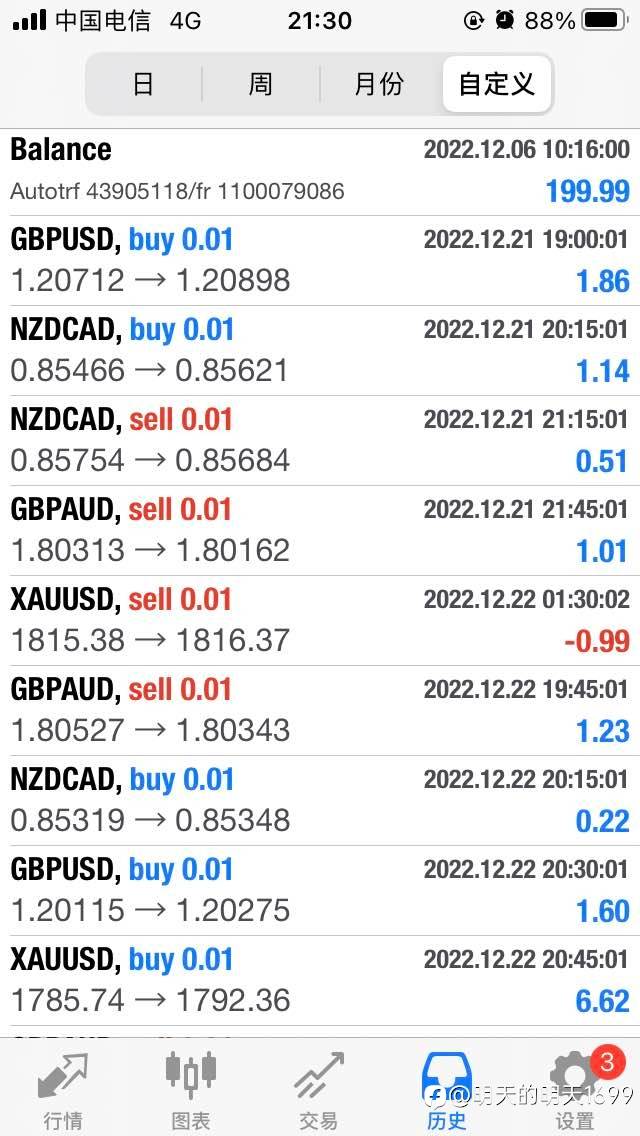Expand the GBPUSD buy trade with profit 1.60
640x1136 pixels.
(x=320, y=890)
